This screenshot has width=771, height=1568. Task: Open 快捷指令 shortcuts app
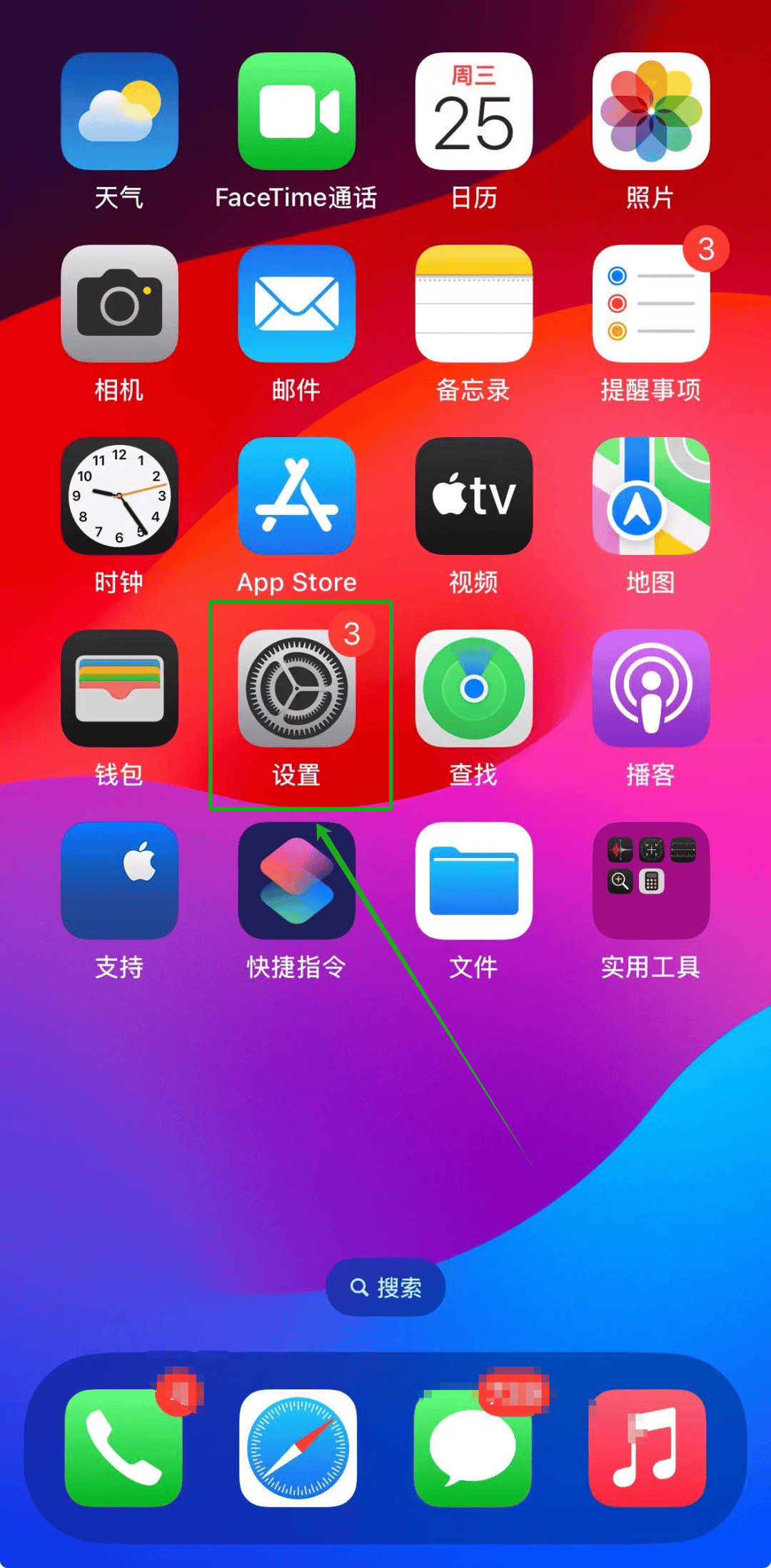click(296, 880)
